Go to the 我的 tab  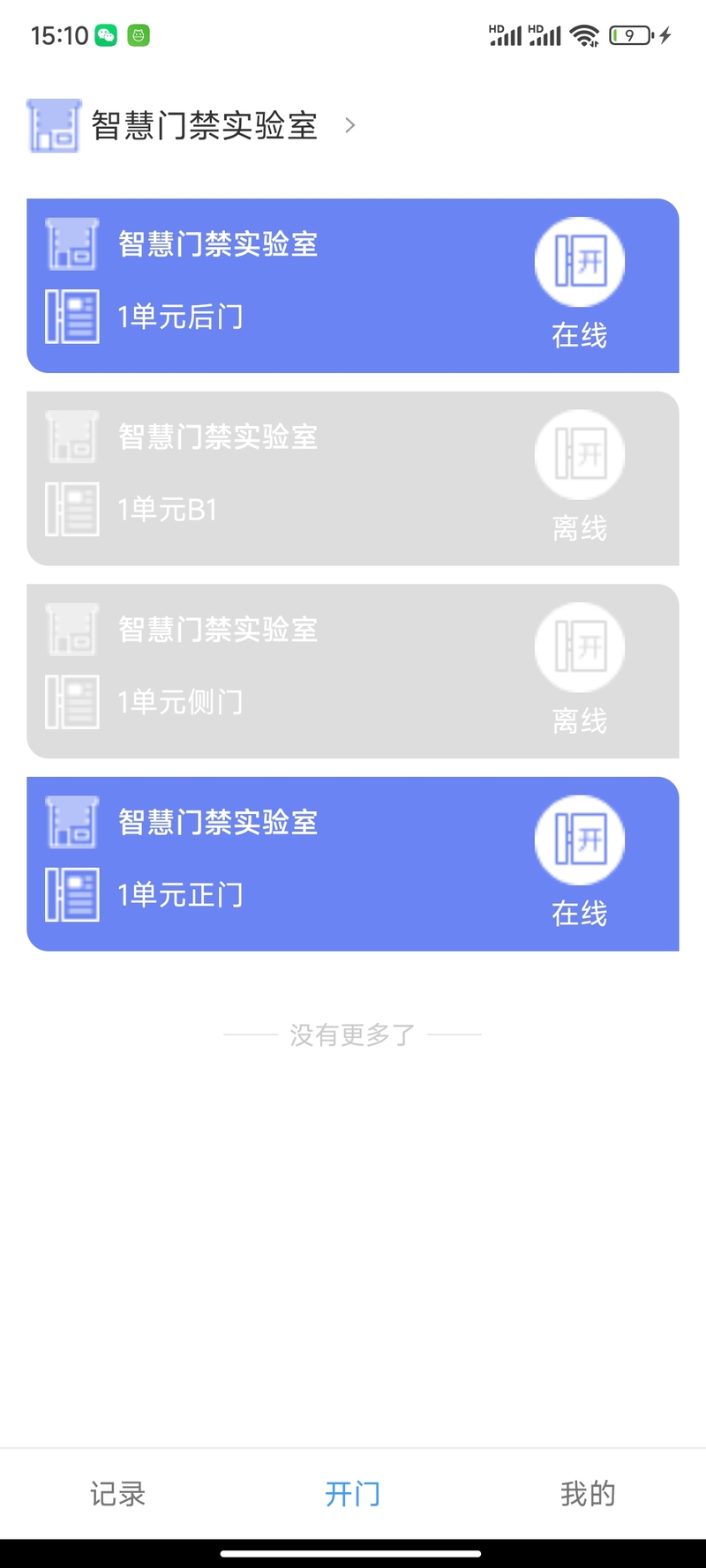[588, 1494]
